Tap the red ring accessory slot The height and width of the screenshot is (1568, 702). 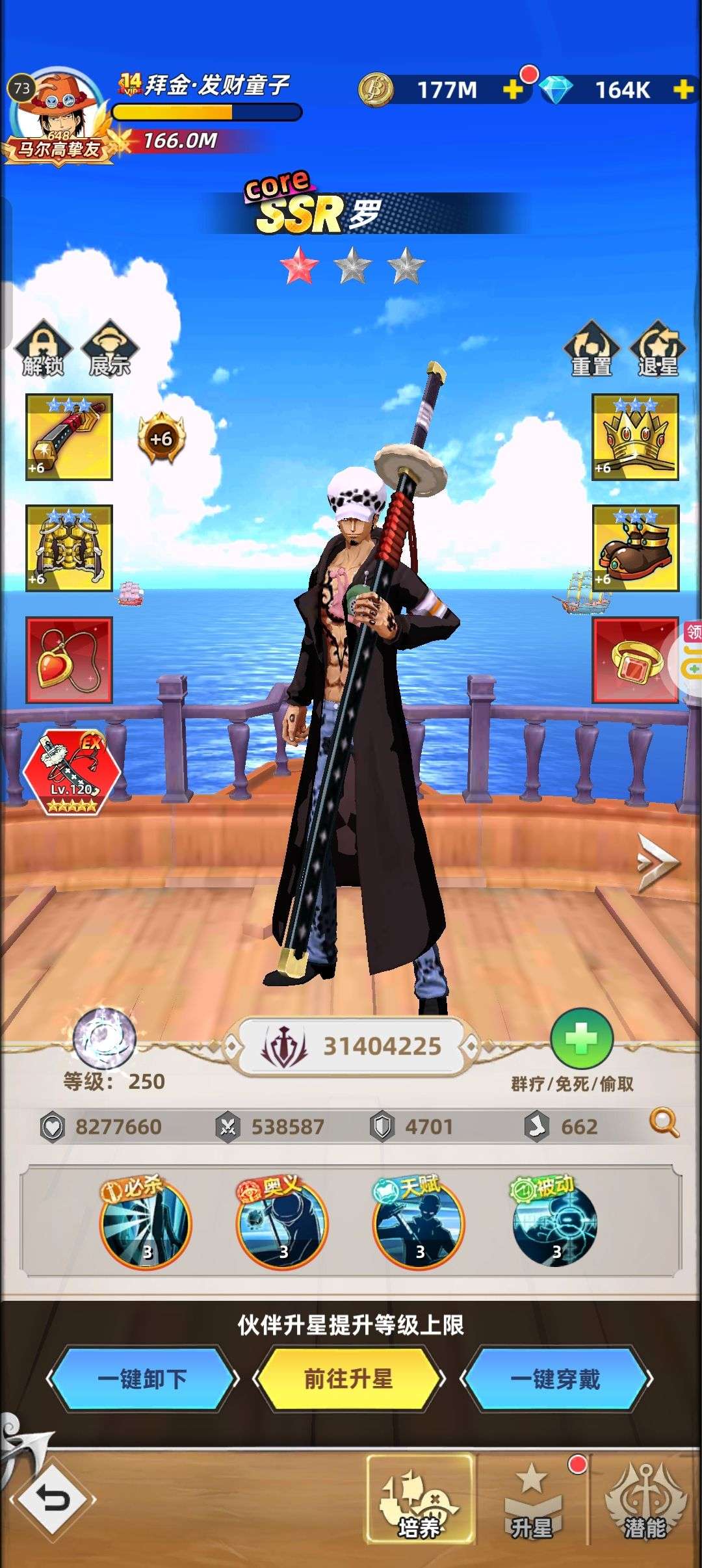635,660
